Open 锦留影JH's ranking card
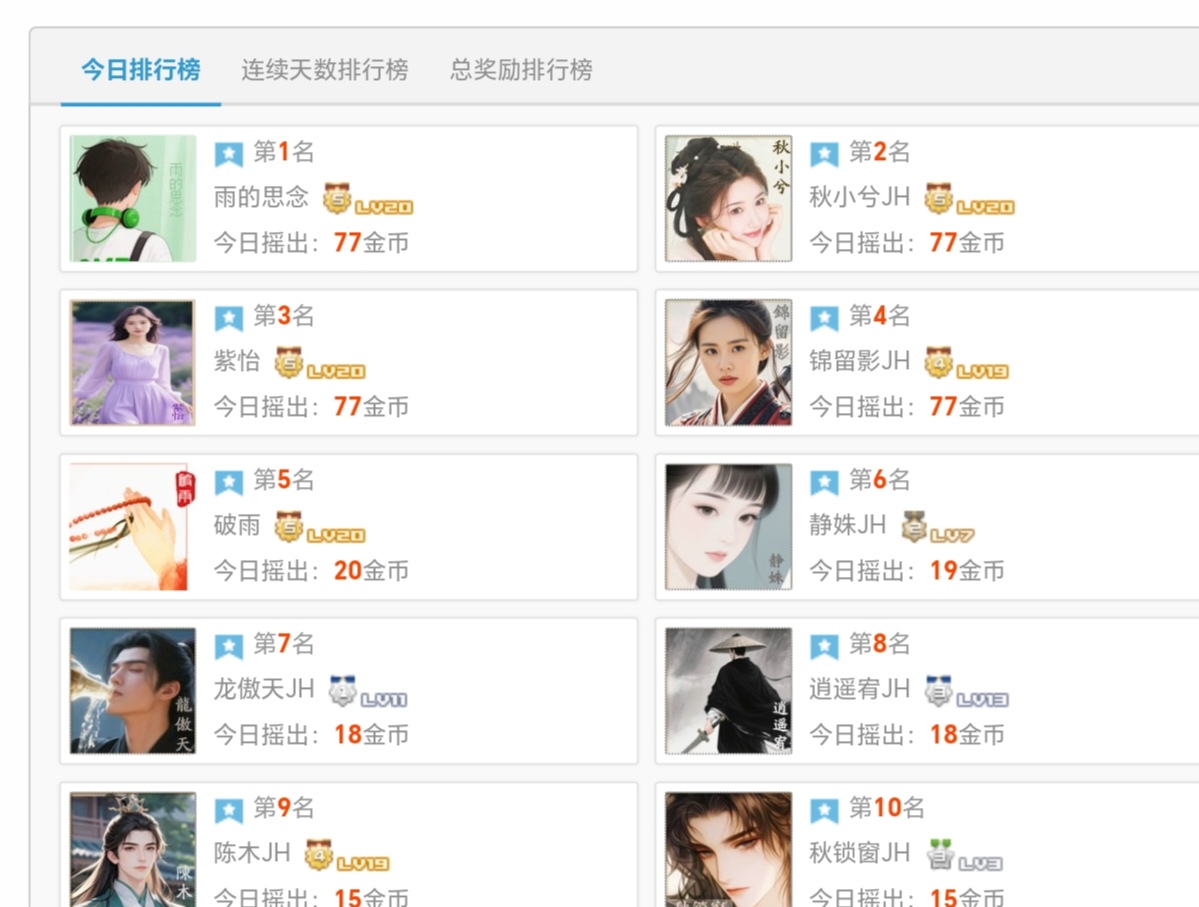 926,362
